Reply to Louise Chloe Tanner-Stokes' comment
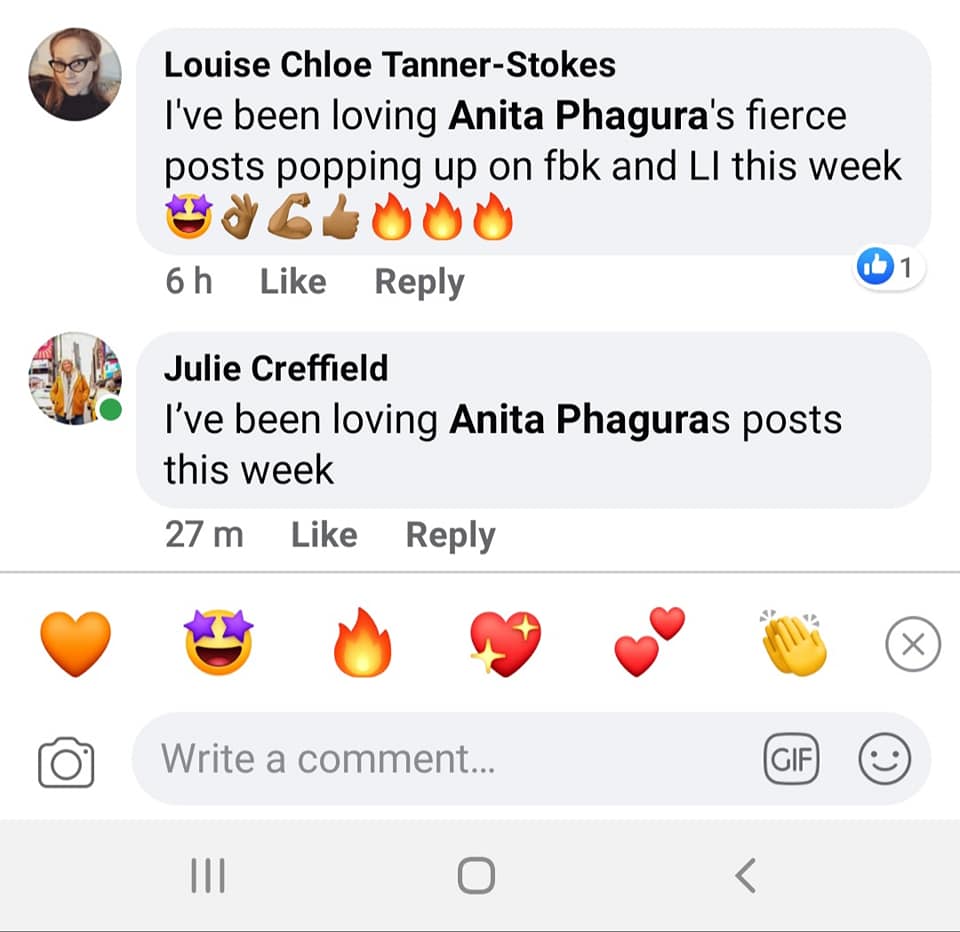This screenshot has height=932, width=960. click(419, 282)
